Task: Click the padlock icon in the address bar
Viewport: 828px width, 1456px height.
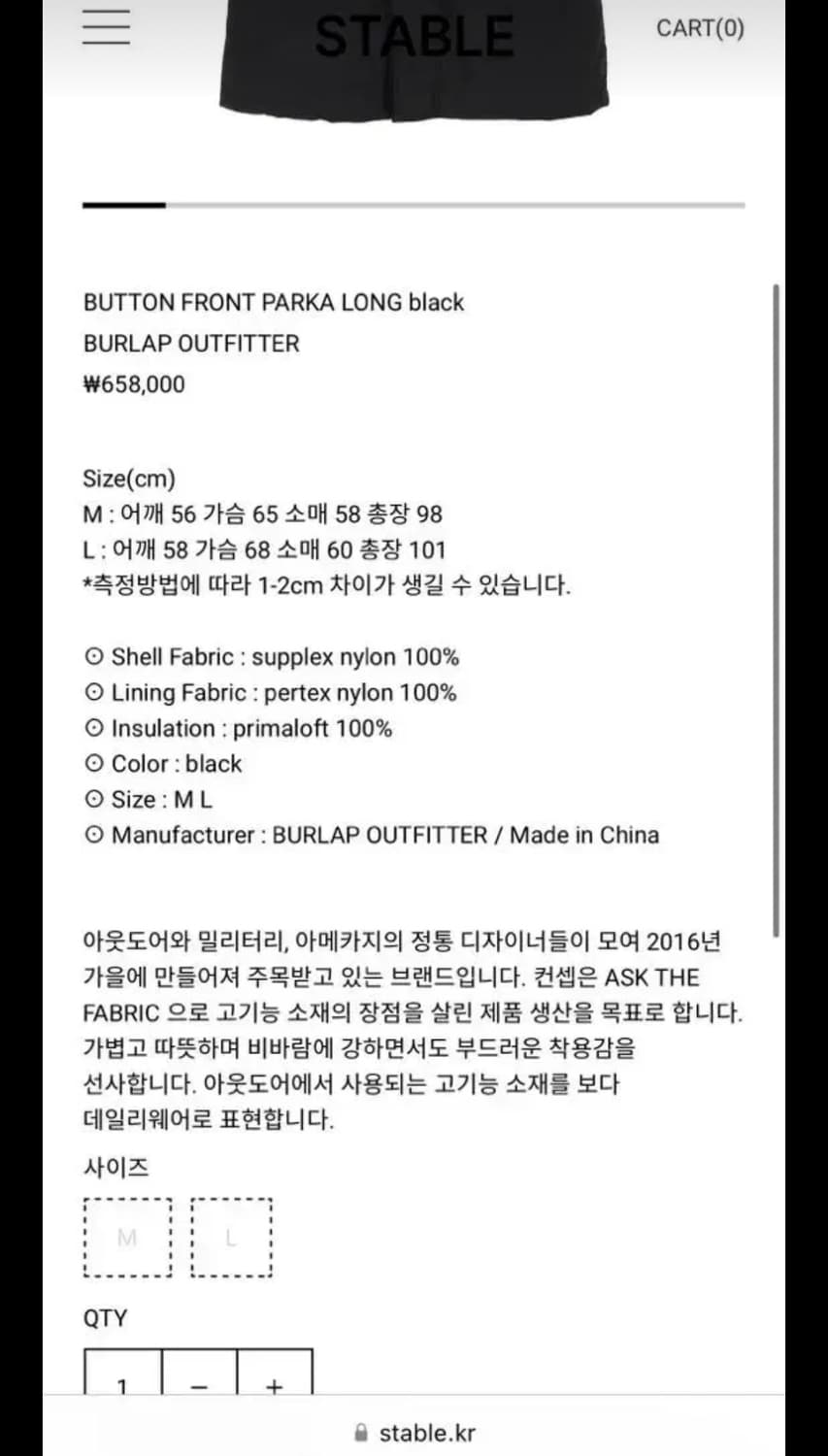Action: [x=360, y=1431]
